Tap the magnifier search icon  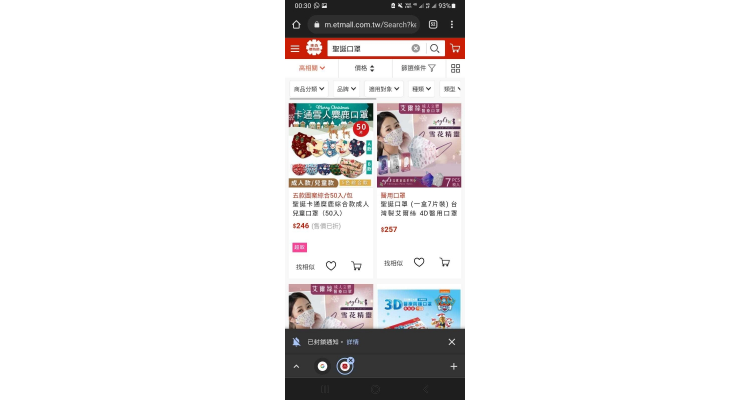pos(435,48)
